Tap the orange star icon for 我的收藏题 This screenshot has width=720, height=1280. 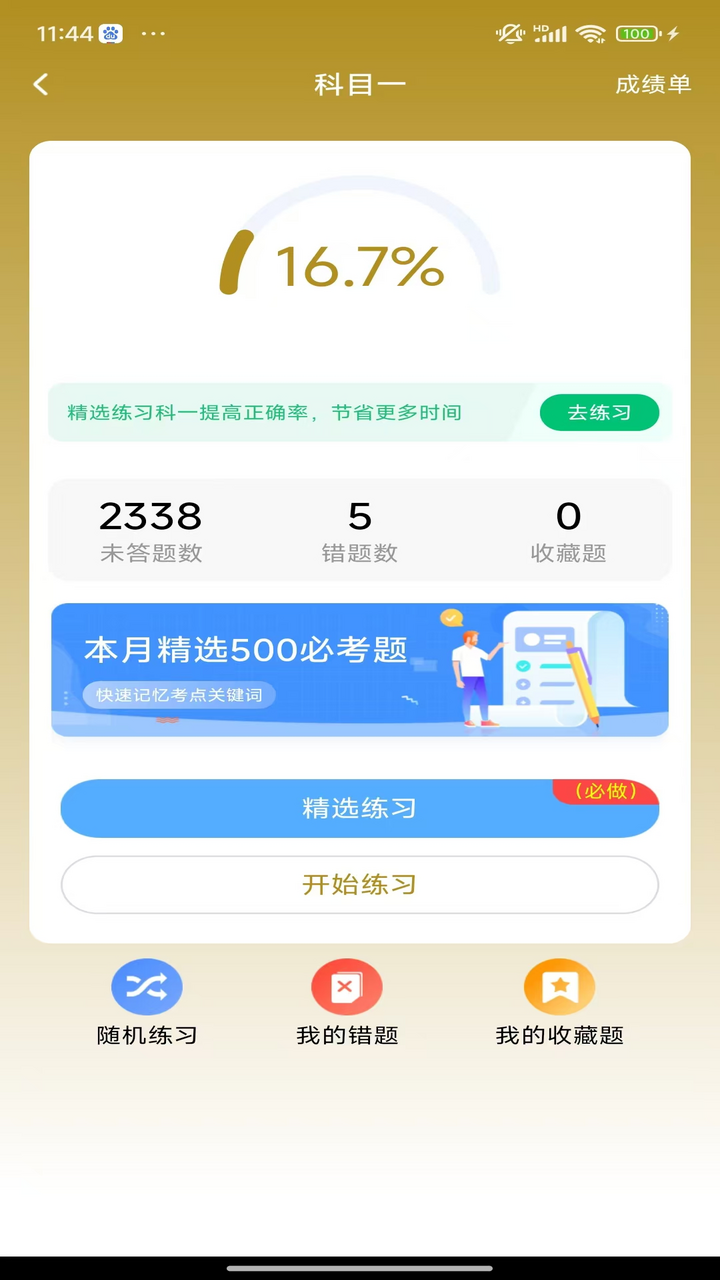pyautogui.click(x=559, y=986)
